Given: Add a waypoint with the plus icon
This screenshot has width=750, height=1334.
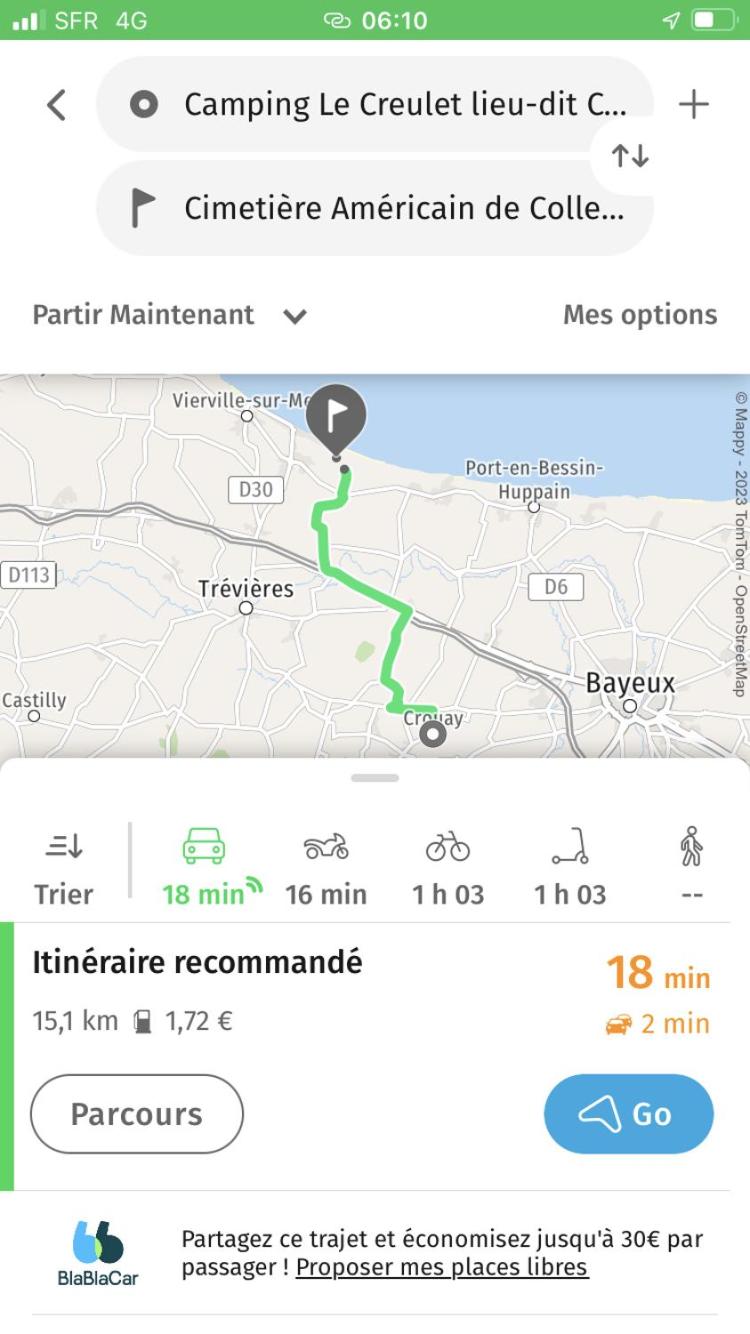Looking at the screenshot, I should click(x=693, y=105).
